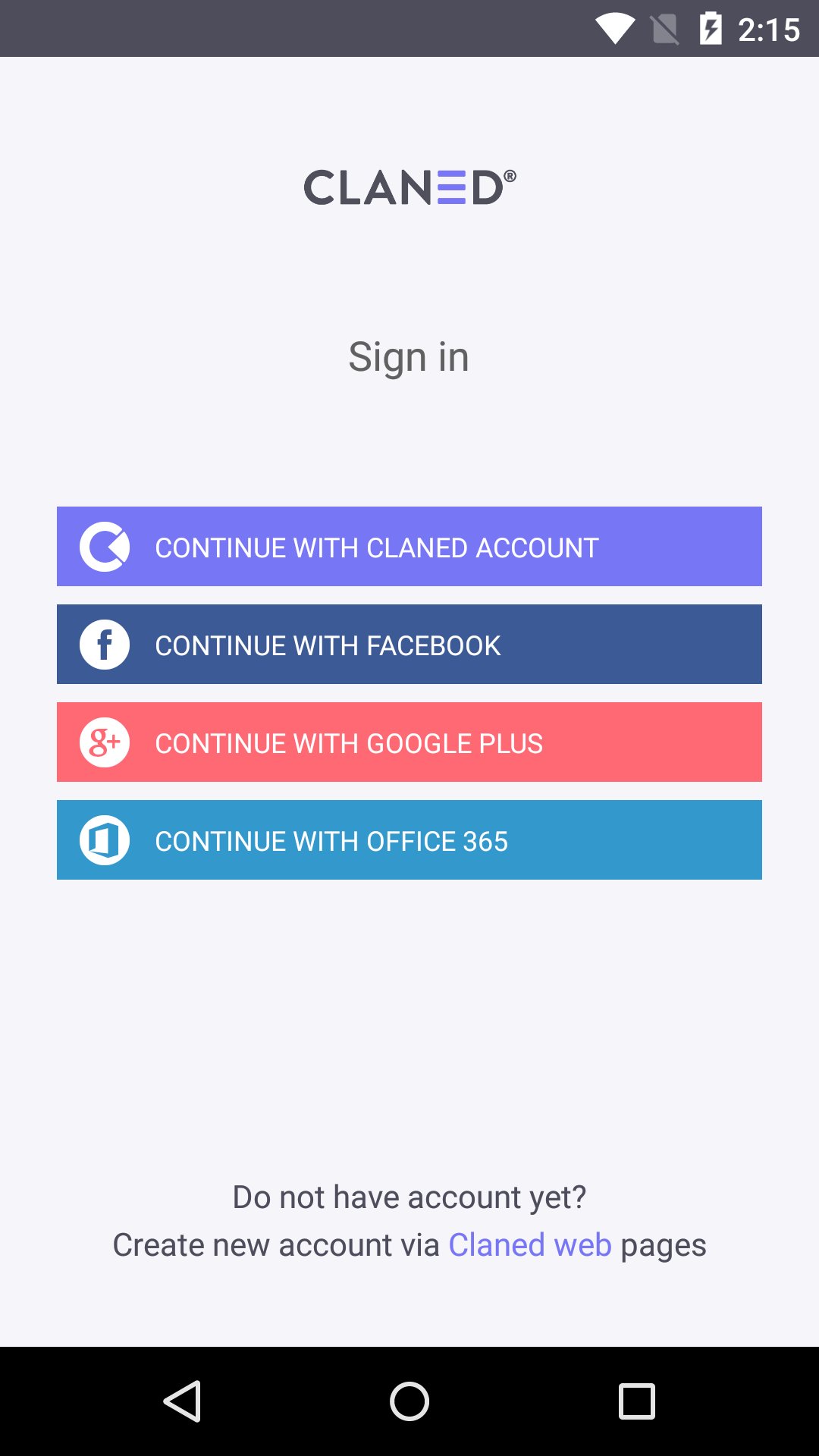Continue with Claned account
819x1456 pixels.
pos(409,546)
